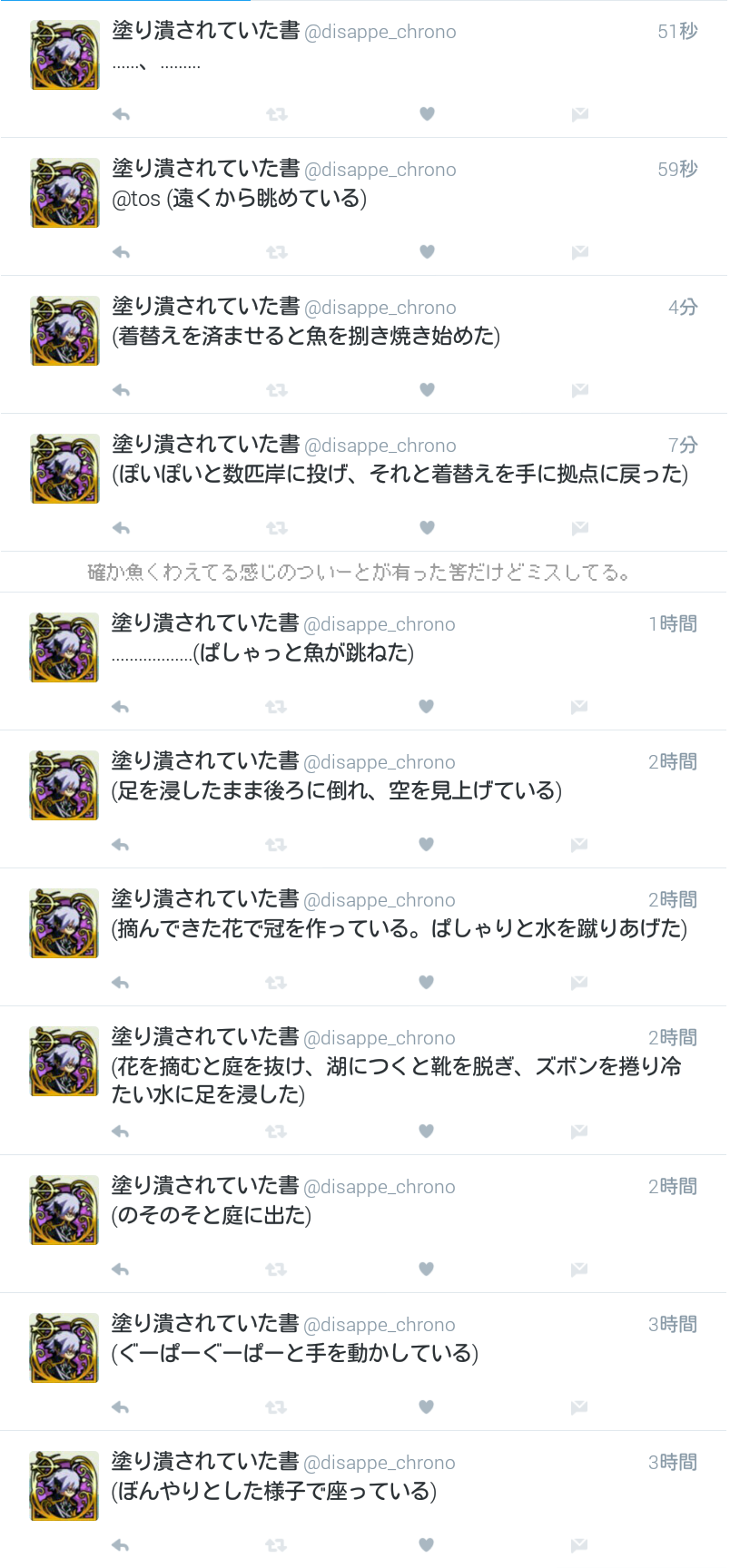Screen dimensions: 730x1568
Task: Retweet the 'ぐーぱーぐーぱーと手を動かしている' tweet
Action: 275,1407
